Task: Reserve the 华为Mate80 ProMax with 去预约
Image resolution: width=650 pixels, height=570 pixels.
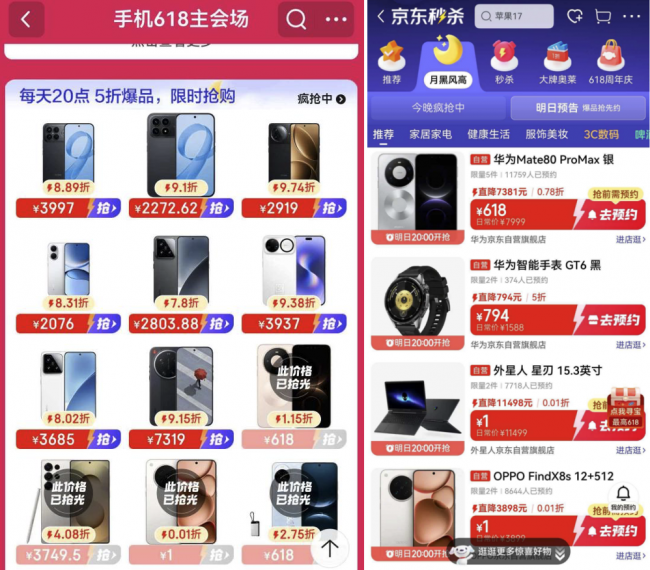Action: 612,215
